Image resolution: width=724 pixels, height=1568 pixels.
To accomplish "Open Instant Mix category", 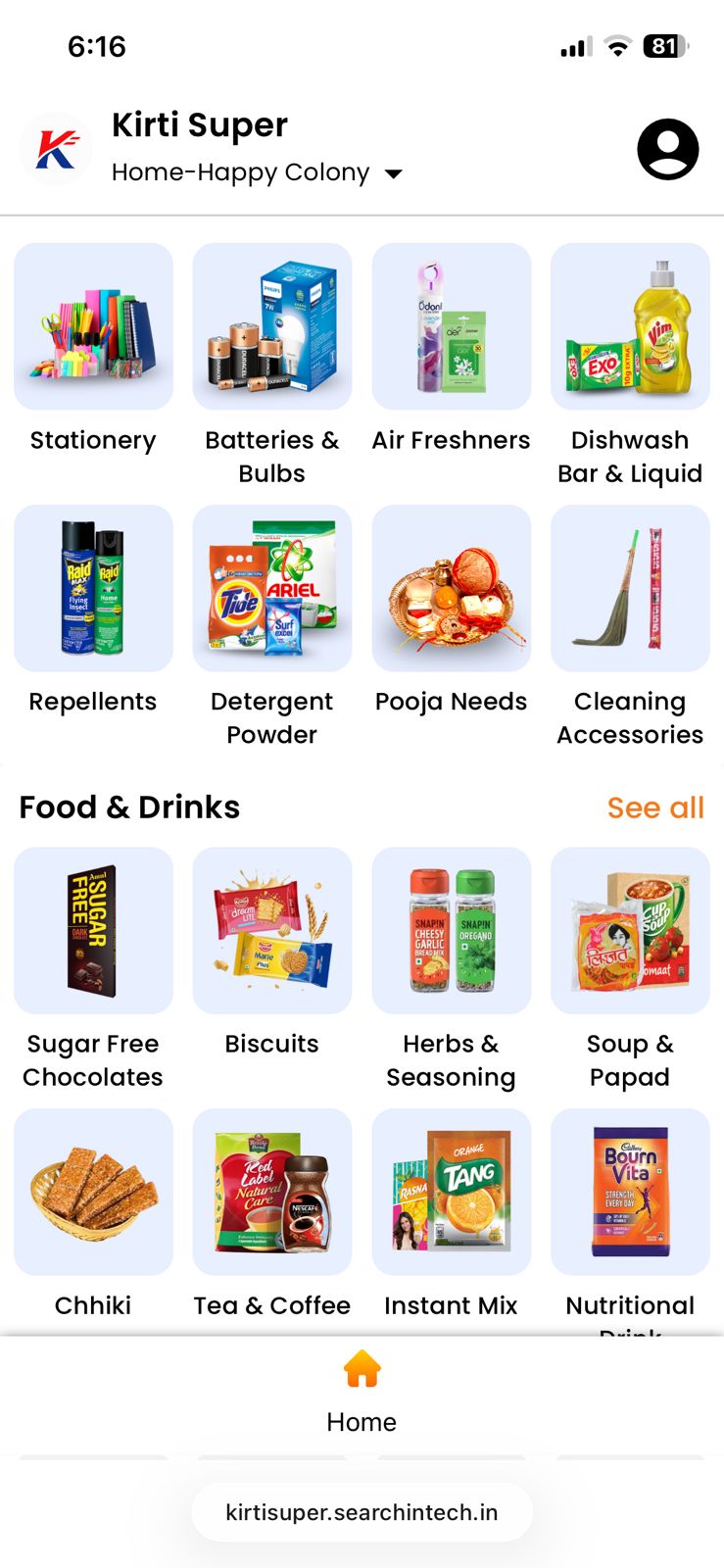I will pos(451,1193).
